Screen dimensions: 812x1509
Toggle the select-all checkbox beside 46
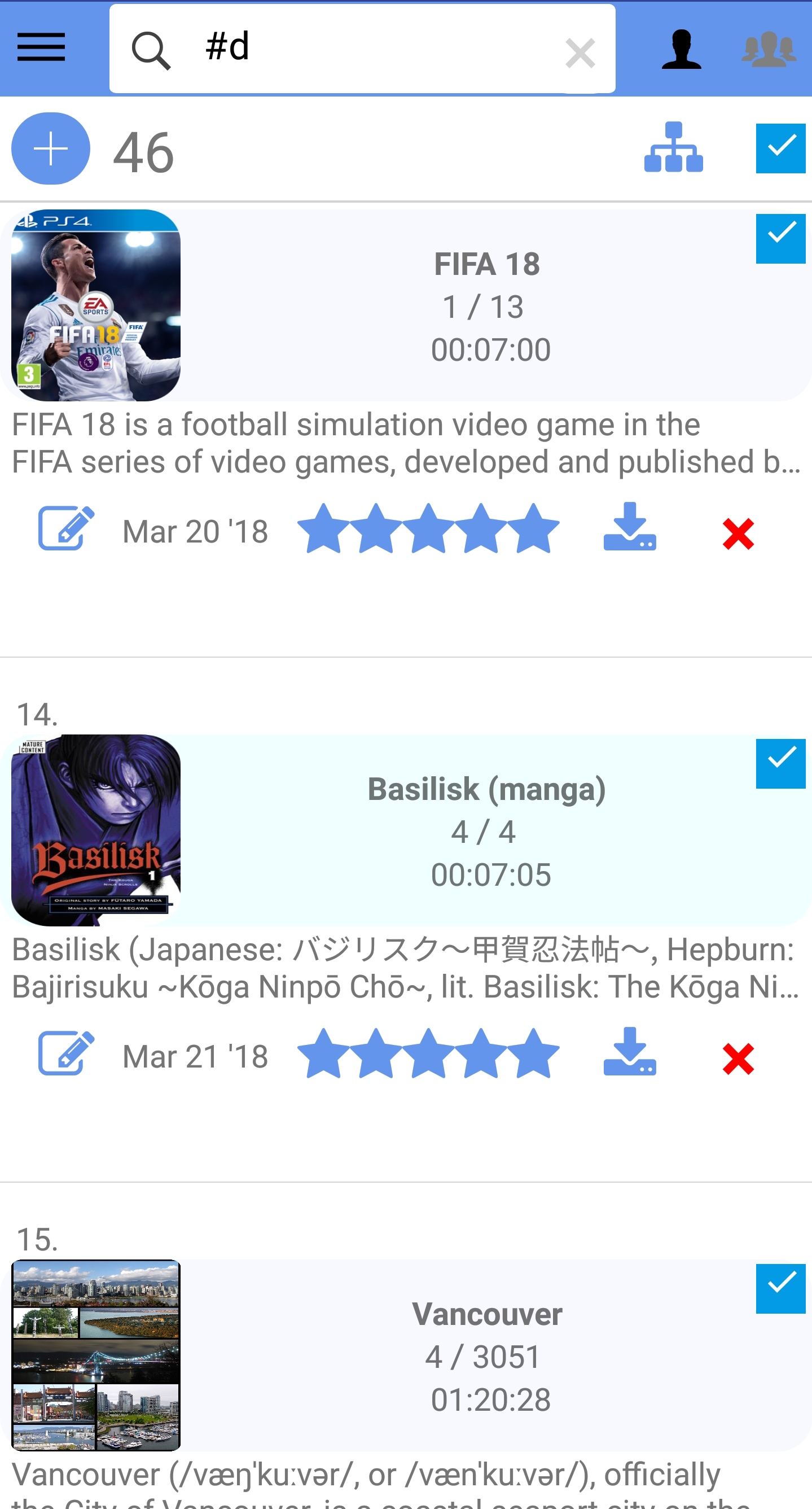780,148
